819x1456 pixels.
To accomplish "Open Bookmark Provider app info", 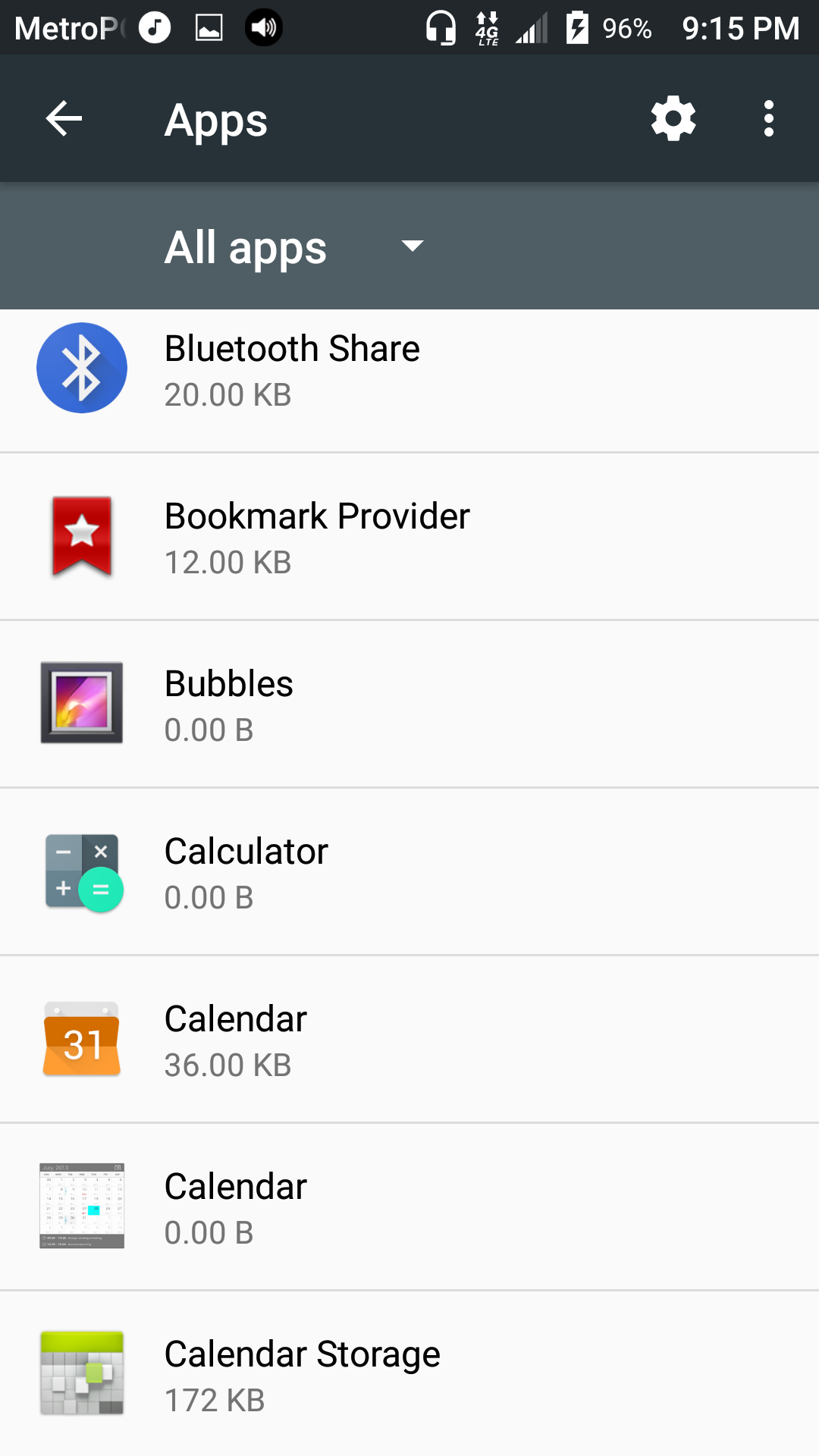I will [x=409, y=537].
